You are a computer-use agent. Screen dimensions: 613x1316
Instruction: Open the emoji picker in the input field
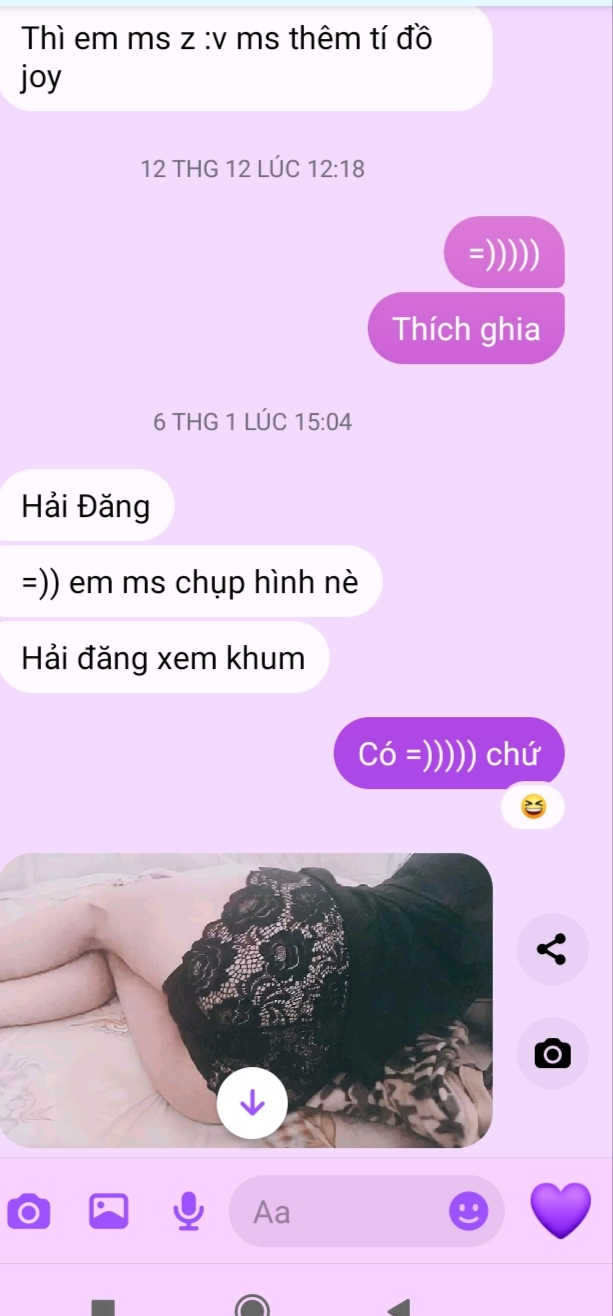point(468,1212)
